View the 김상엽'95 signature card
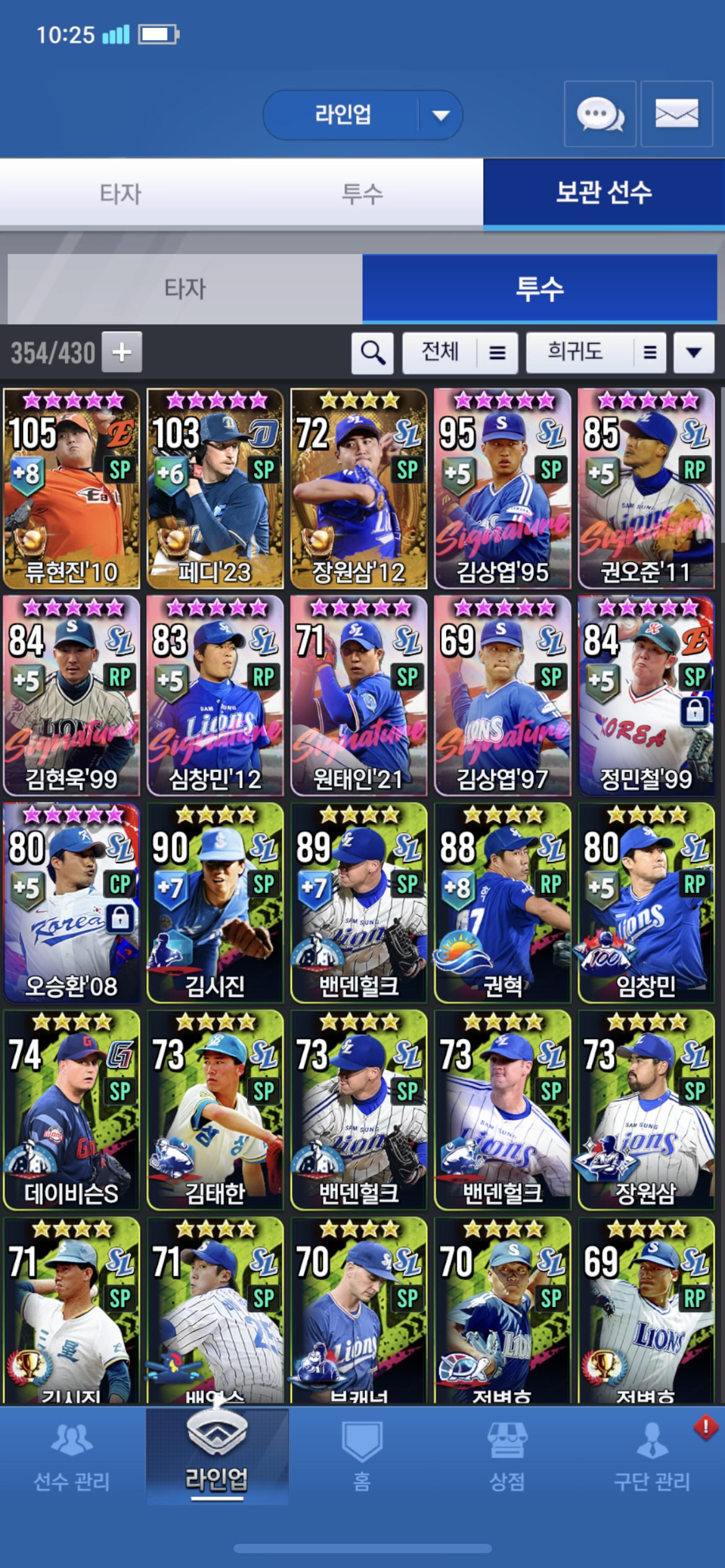 pyautogui.click(x=503, y=489)
